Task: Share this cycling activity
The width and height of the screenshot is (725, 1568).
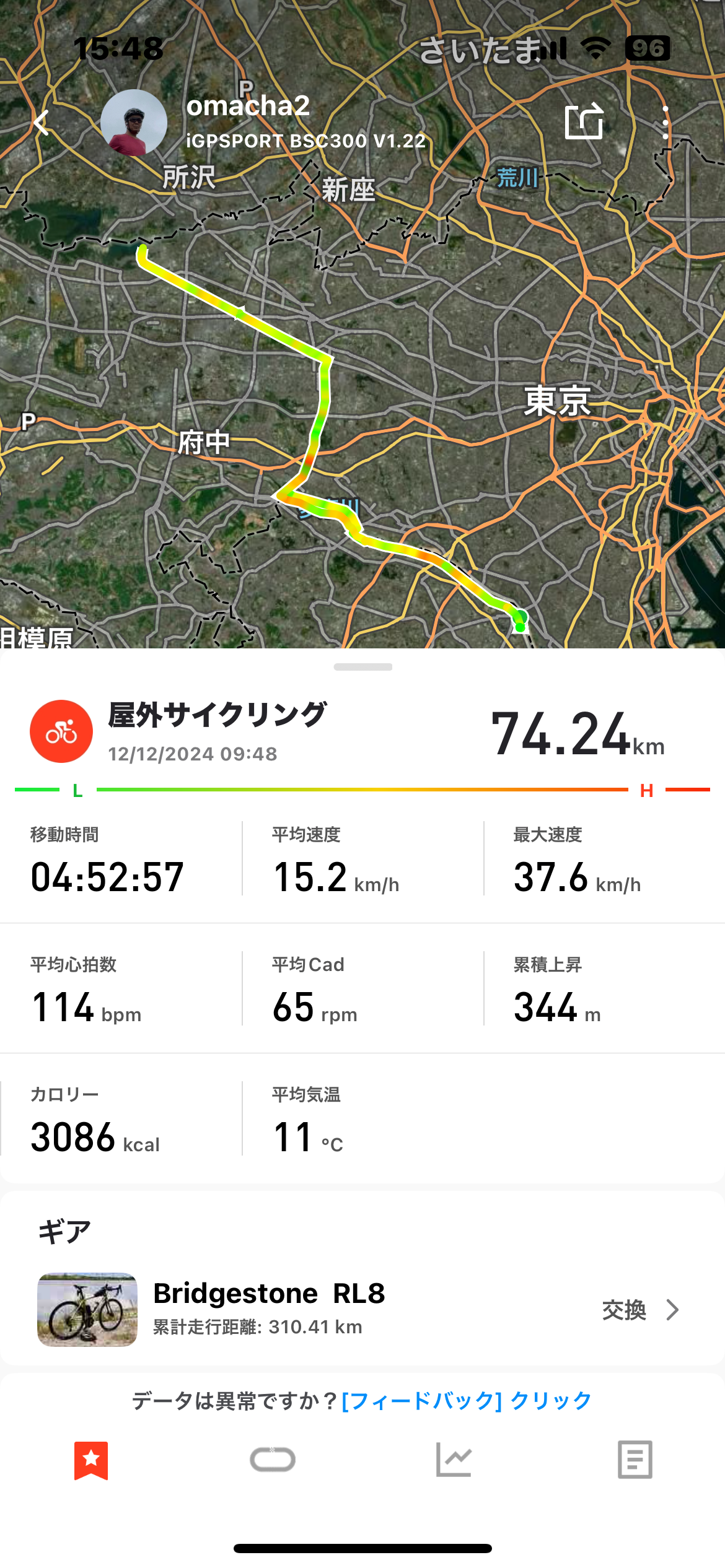Action: (584, 121)
